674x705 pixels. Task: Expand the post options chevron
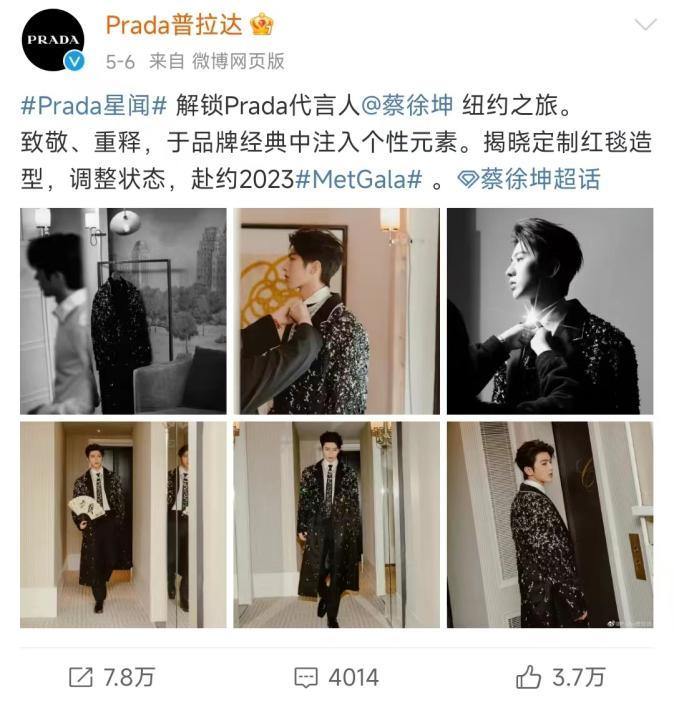click(645, 25)
